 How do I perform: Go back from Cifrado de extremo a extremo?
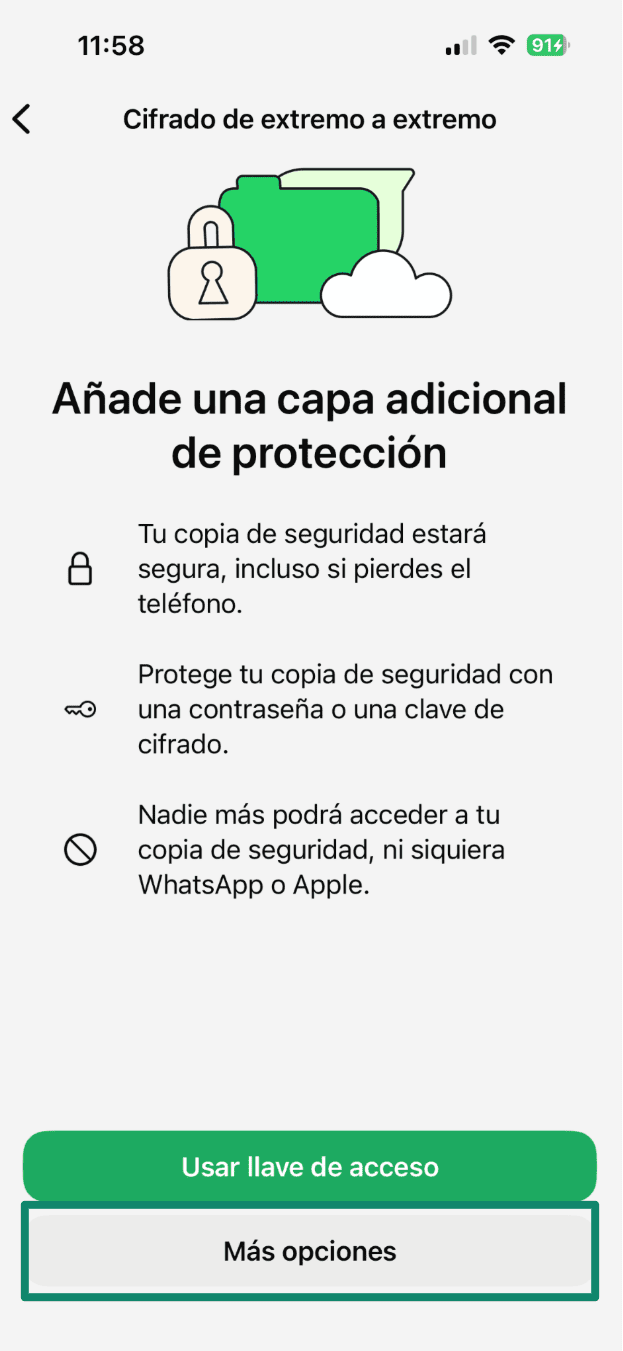[x=22, y=119]
